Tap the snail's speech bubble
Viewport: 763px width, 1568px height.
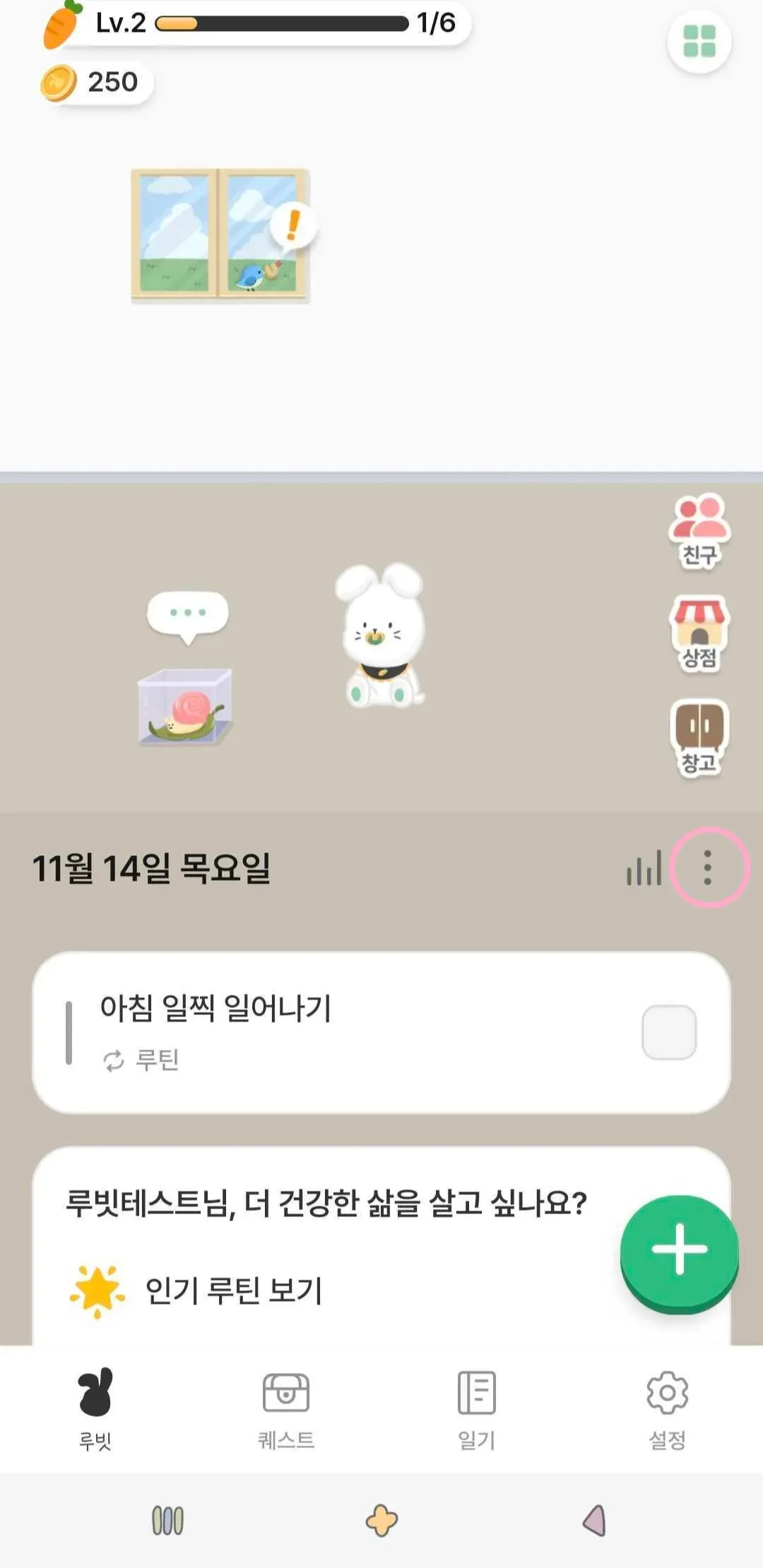point(187,613)
